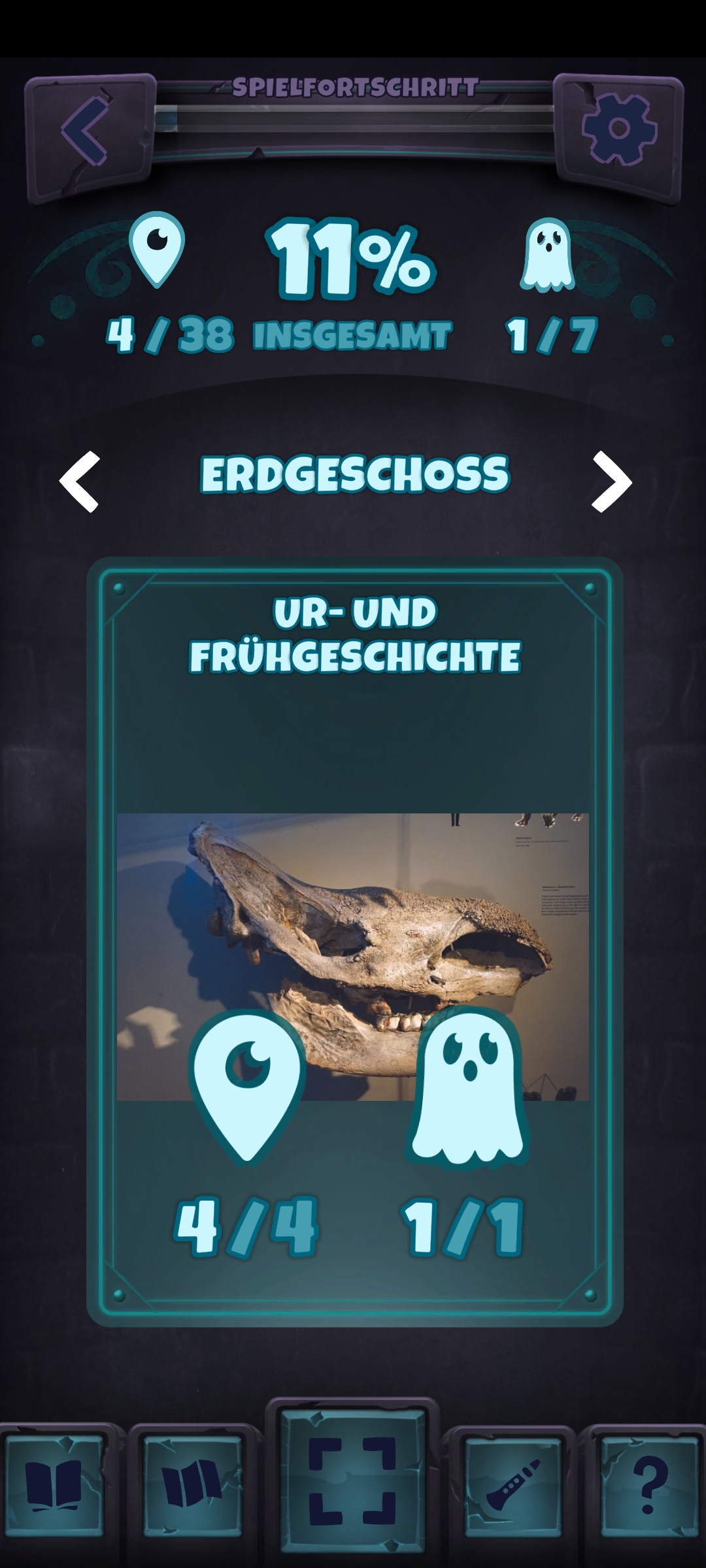Open the open-book icon in bottom bar
The height and width of the screenshot is (1568, 706).
[54, 1484]
